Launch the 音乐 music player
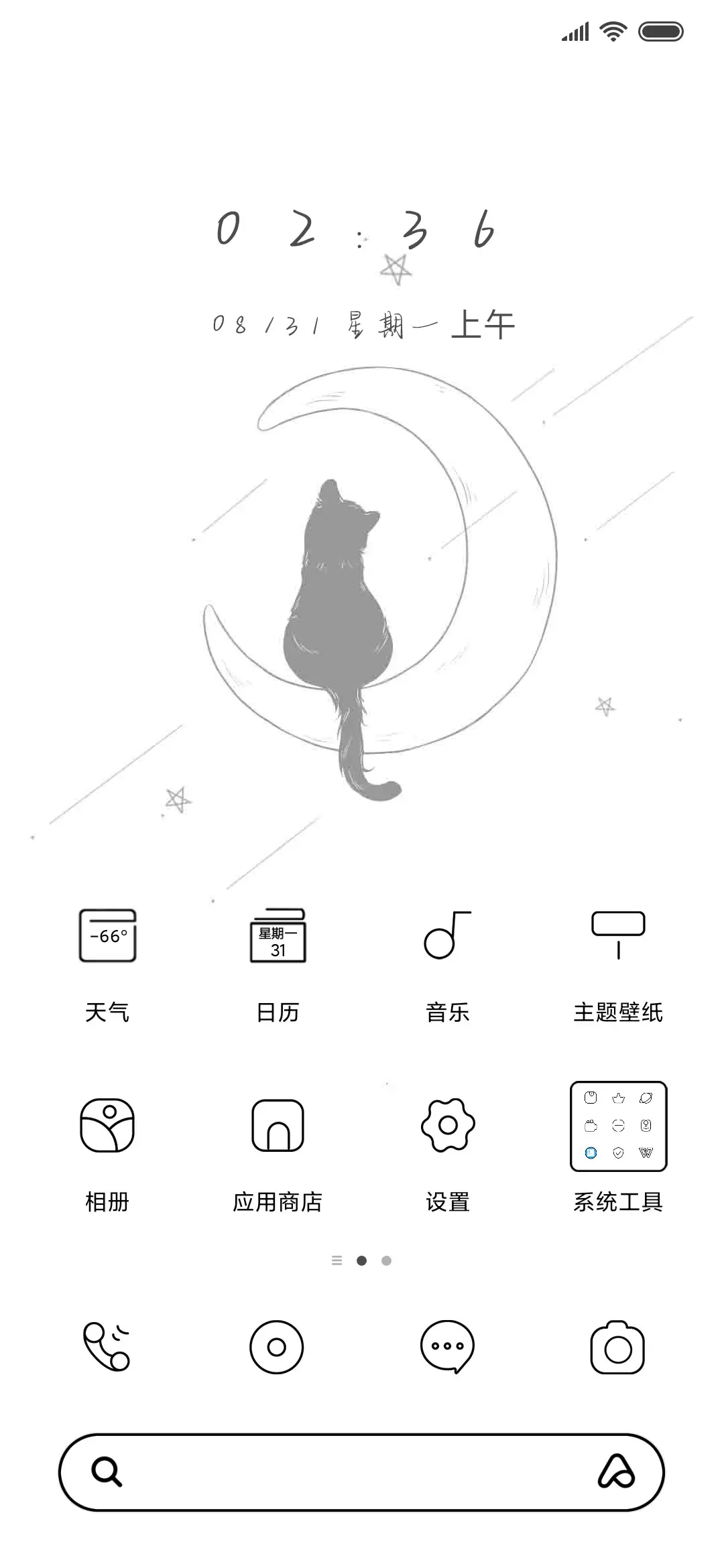Screen dimensions: 724x1568 click(448, 938)
